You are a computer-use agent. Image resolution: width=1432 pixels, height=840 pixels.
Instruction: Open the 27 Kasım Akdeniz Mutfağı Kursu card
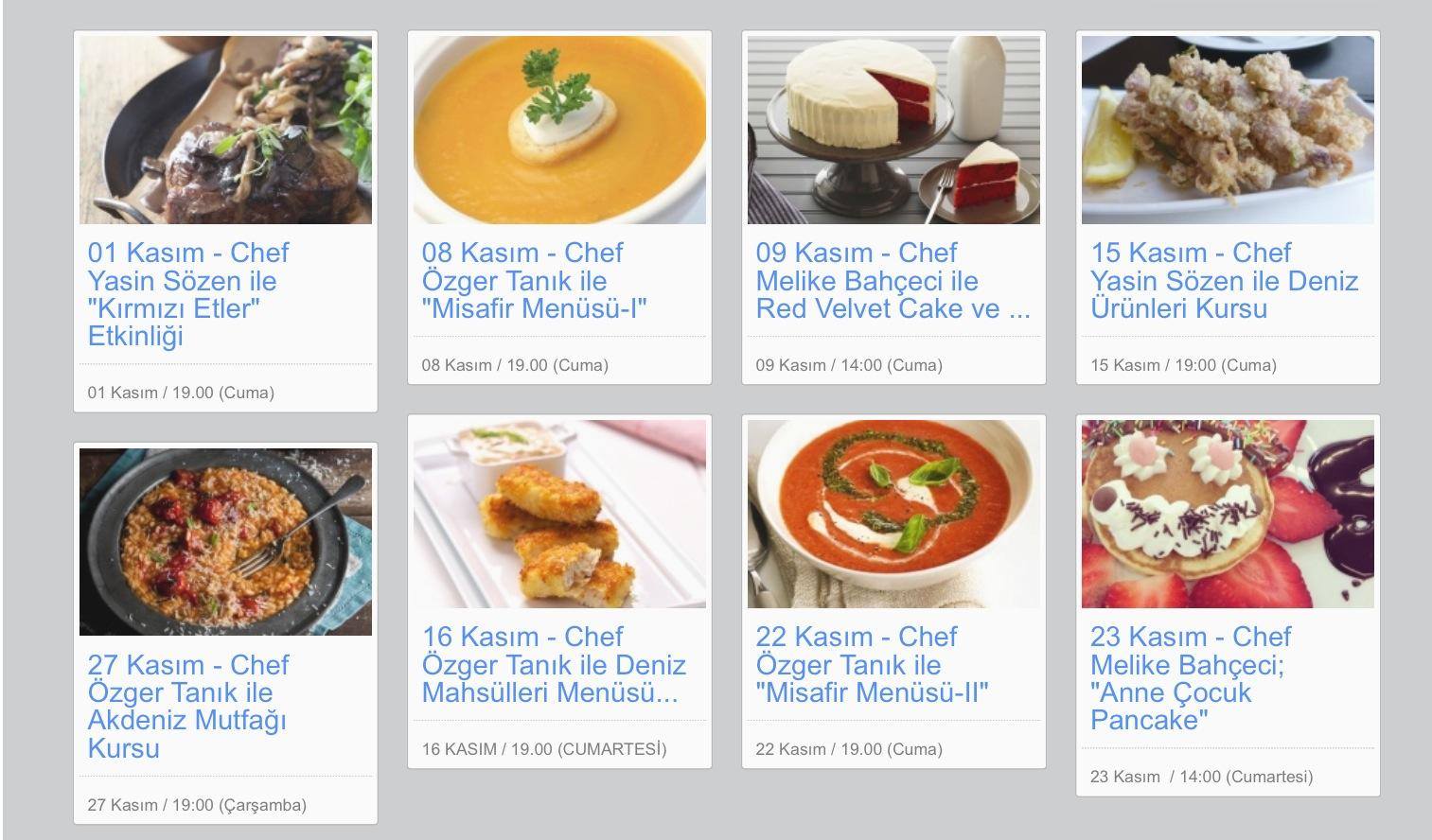[225, 634]
